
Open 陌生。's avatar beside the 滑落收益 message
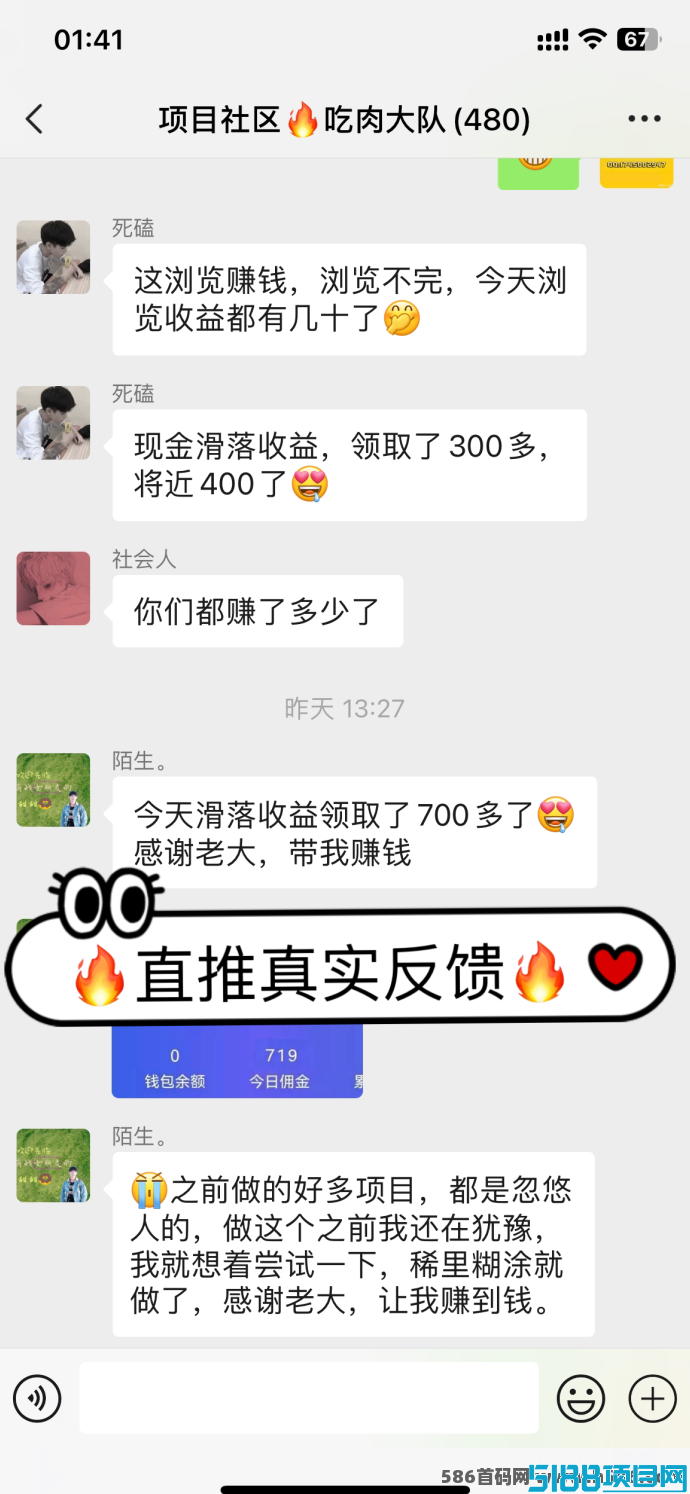click(54, 790)
